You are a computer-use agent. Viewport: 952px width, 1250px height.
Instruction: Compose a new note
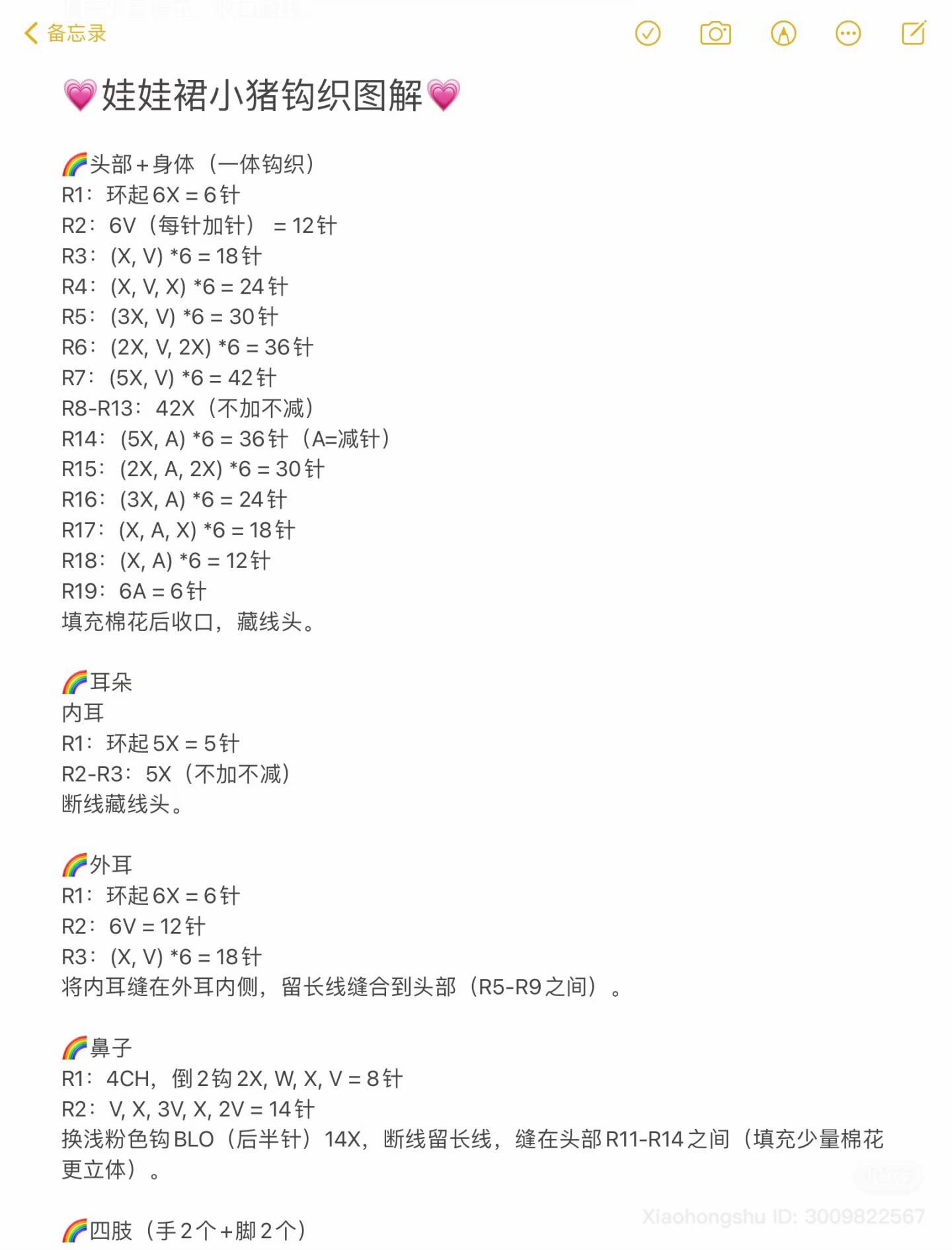click(x=914, y=32)
